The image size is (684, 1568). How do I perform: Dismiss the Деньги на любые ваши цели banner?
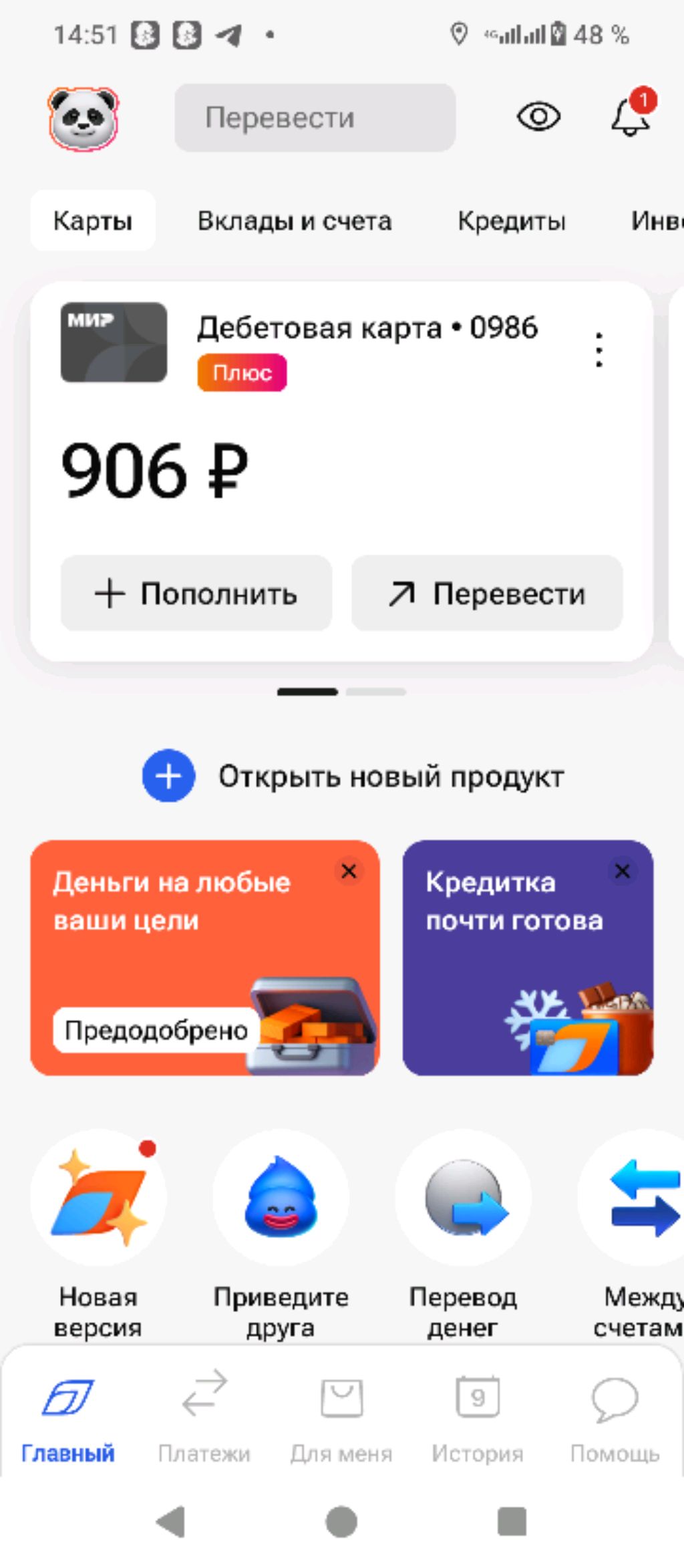(349, 871)
